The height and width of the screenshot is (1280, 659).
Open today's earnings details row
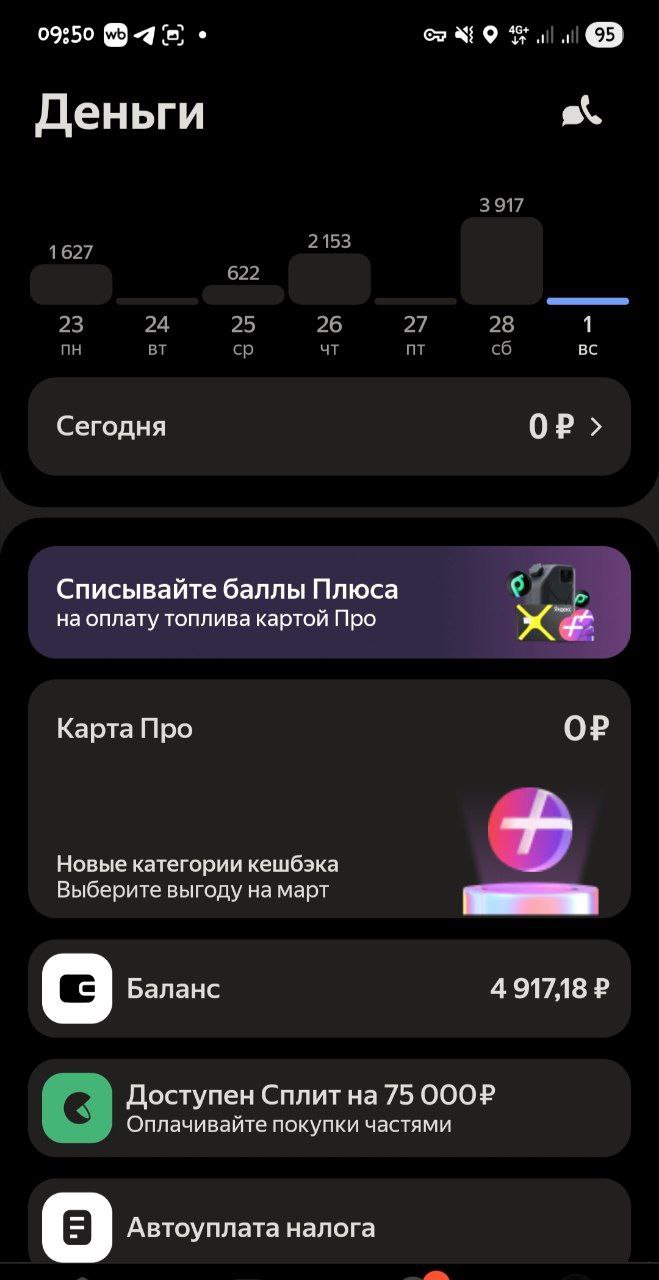tap(329, 427)
